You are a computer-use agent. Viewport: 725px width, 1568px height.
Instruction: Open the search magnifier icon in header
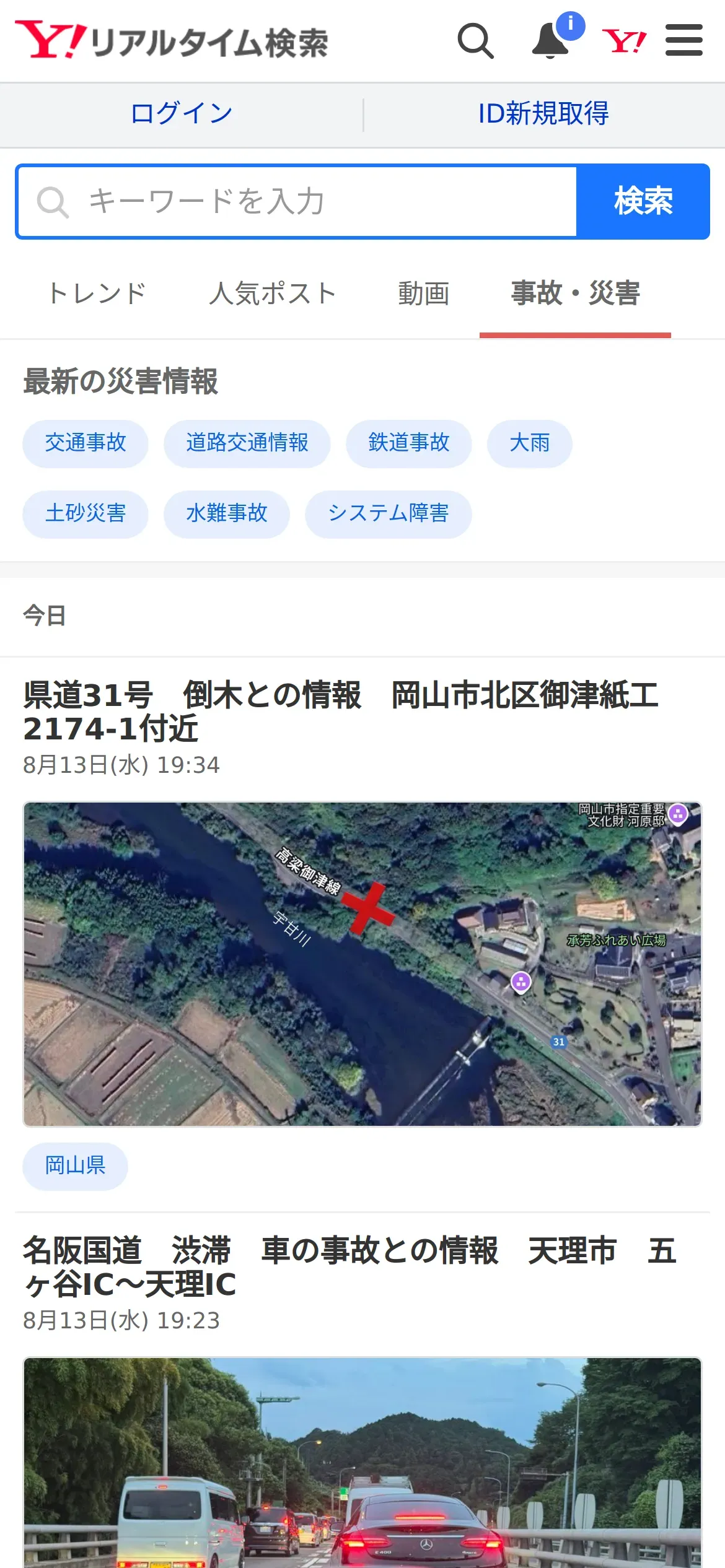[x=475, y=41]
